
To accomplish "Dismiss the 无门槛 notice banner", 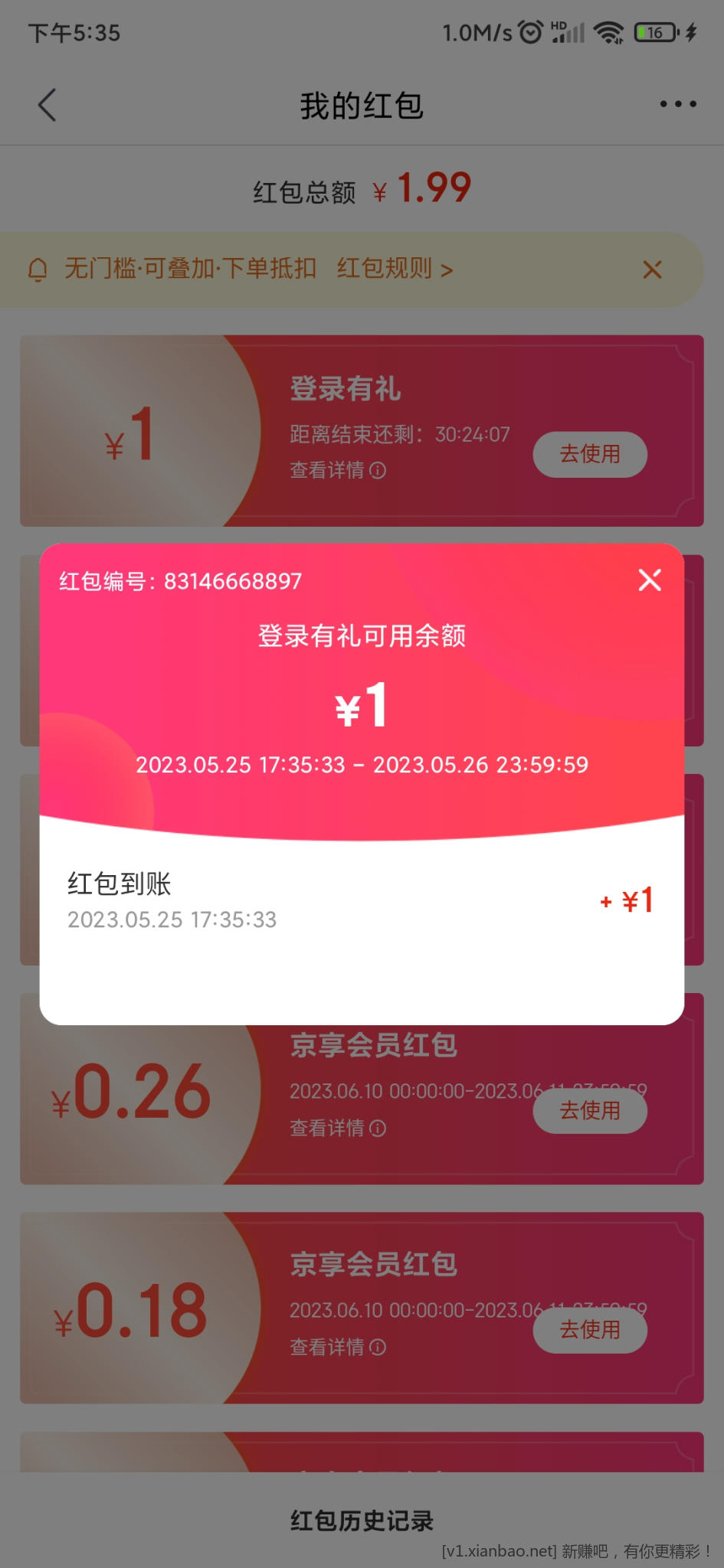I will 652,269.
